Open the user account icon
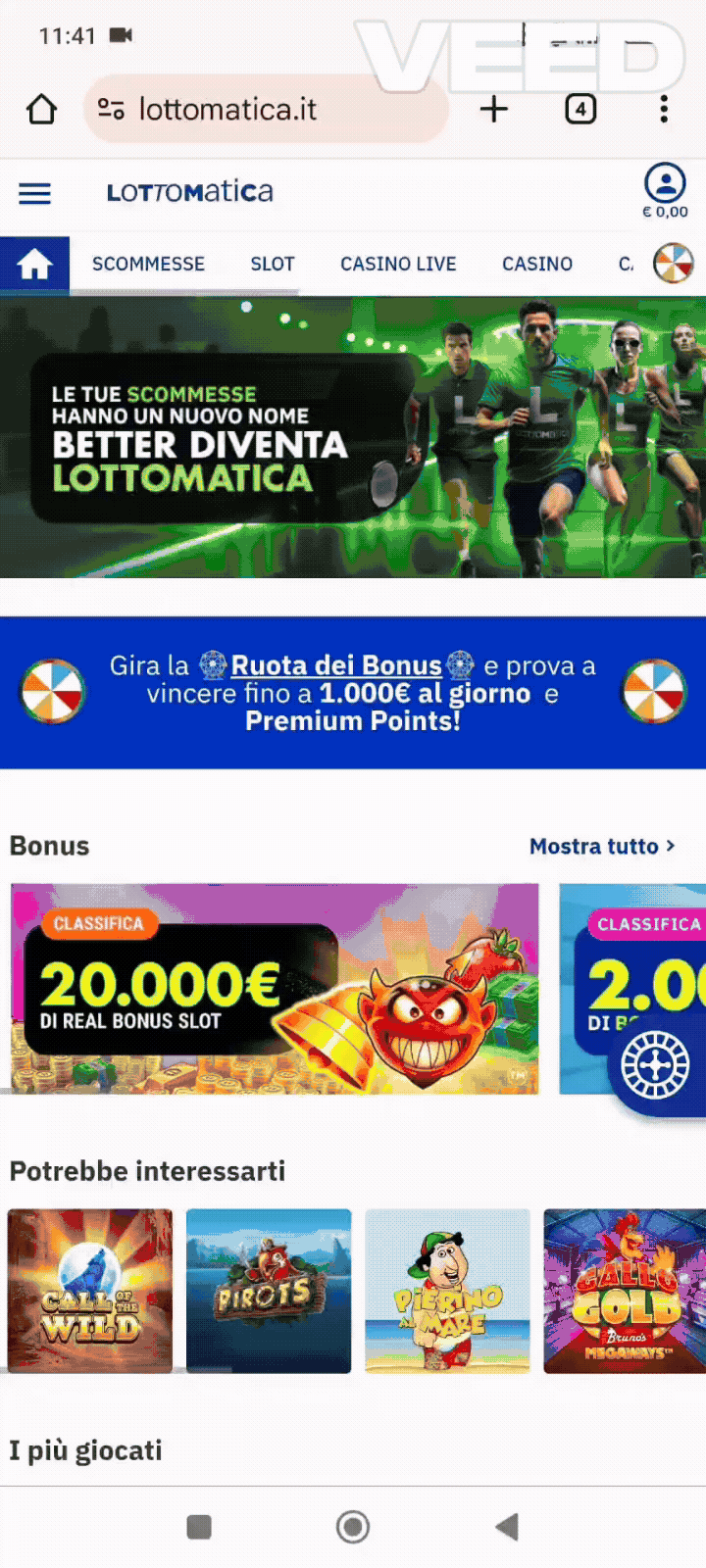 [x=665, y=183]
